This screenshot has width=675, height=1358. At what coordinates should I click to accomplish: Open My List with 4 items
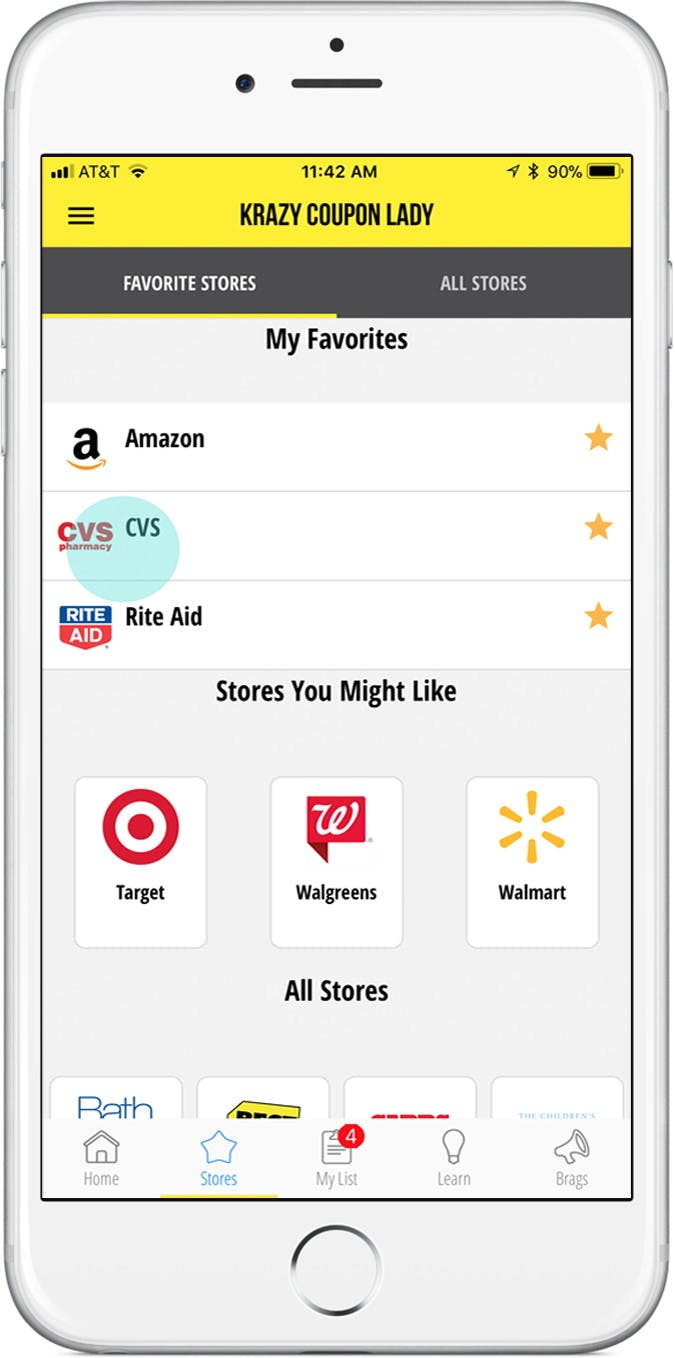click(337, 1158)
